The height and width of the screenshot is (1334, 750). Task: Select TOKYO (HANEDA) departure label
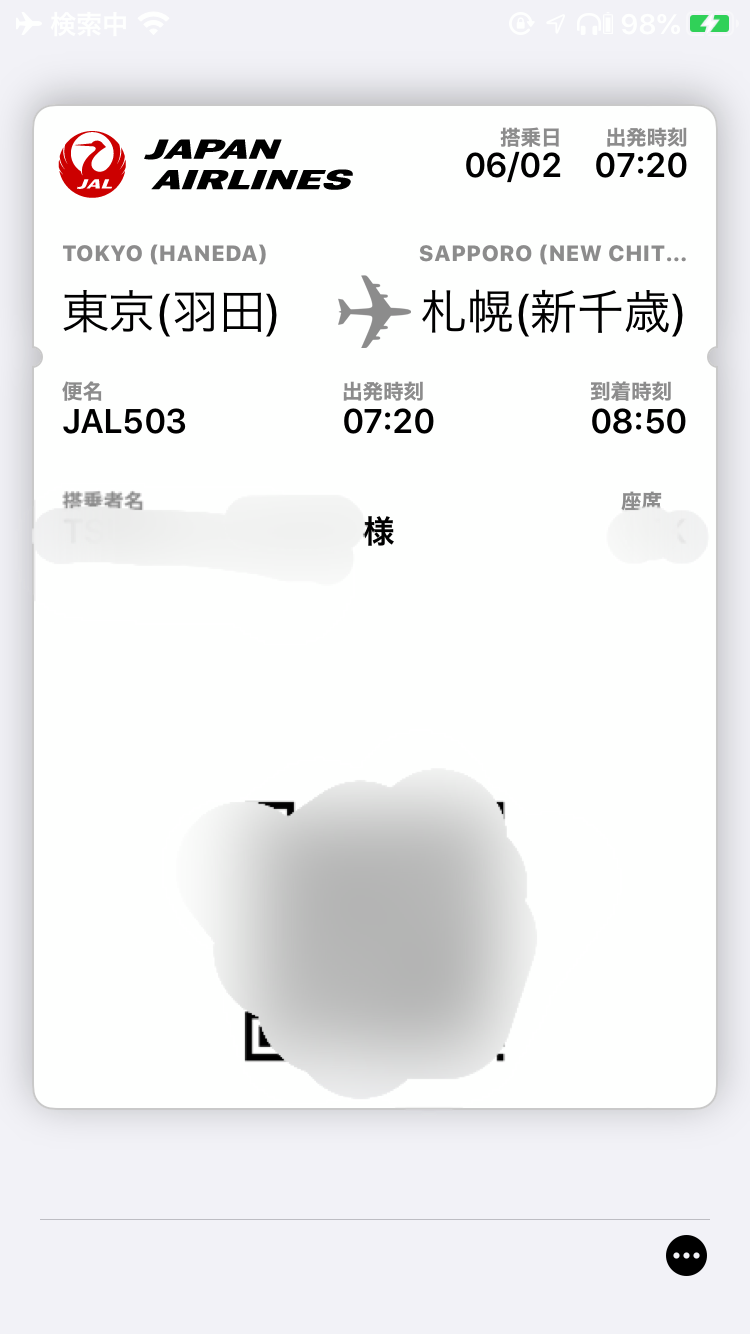click(x=164, y=253)
